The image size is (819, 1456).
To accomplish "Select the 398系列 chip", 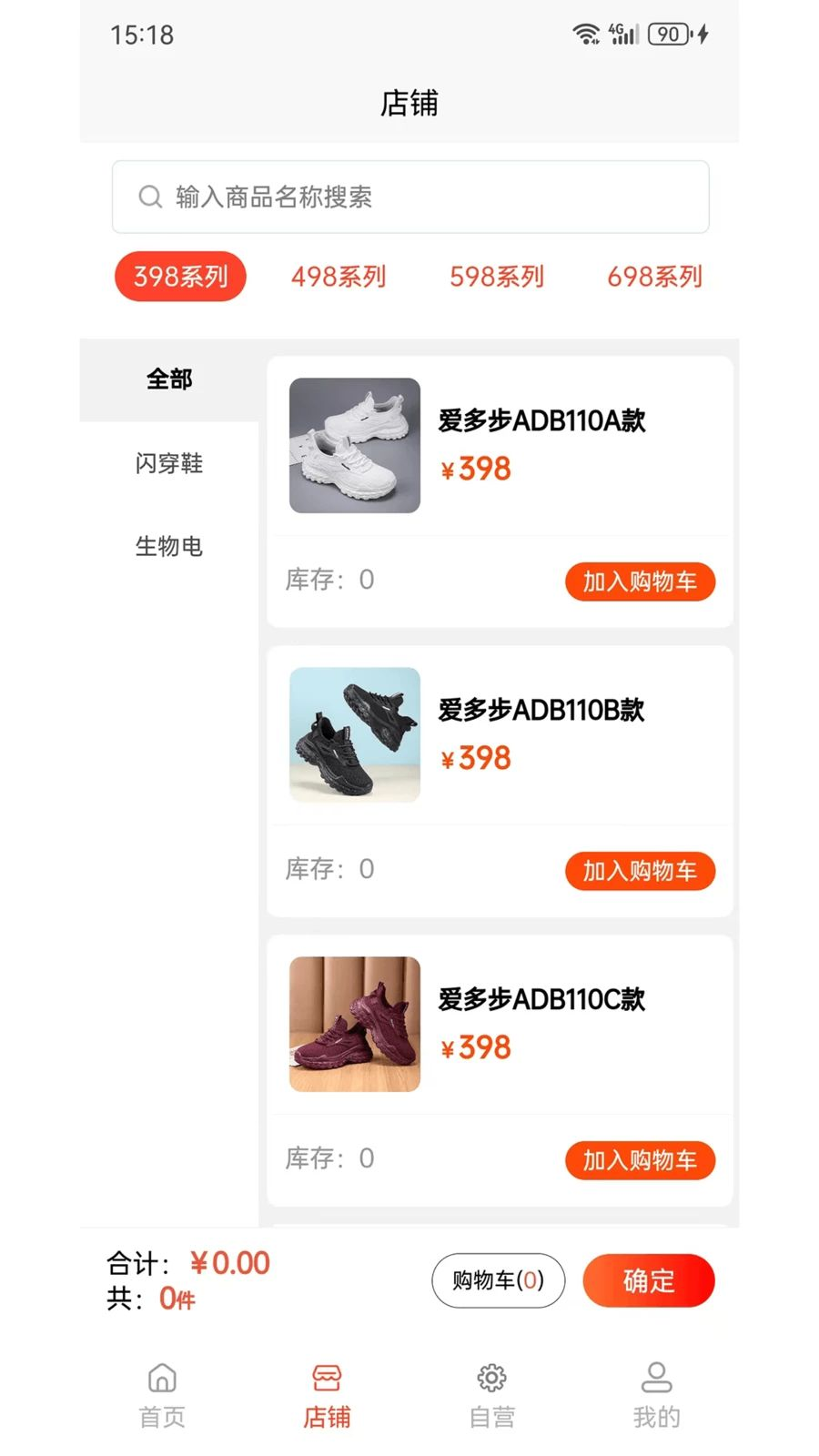I will [180, 276].
